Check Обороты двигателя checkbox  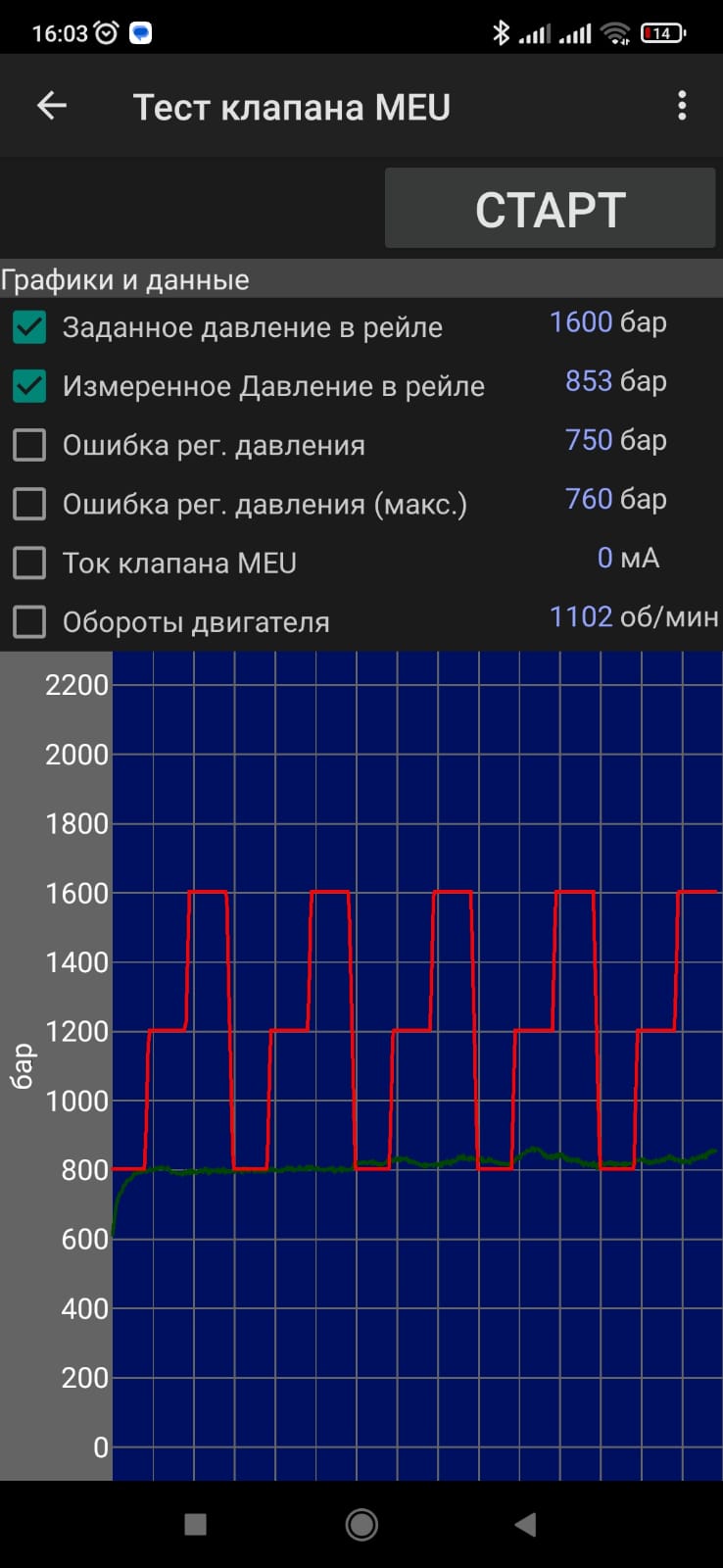click(29, 621)
